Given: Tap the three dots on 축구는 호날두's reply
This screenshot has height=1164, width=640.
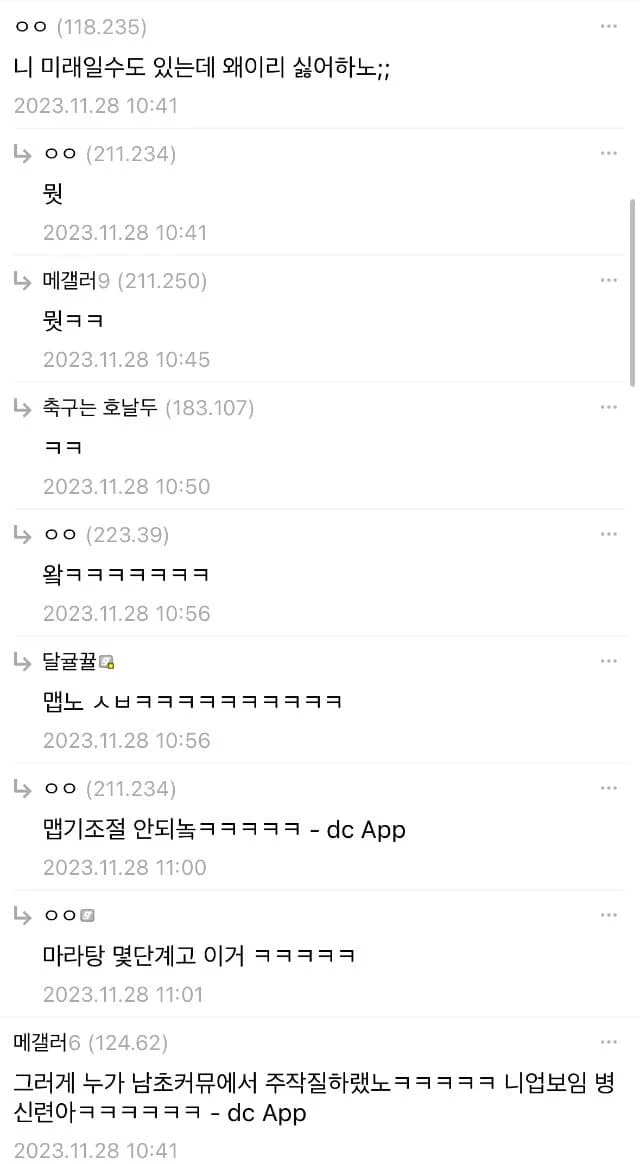Looking at the screenshot, I should pyautogui.click(x=608, y=407).
